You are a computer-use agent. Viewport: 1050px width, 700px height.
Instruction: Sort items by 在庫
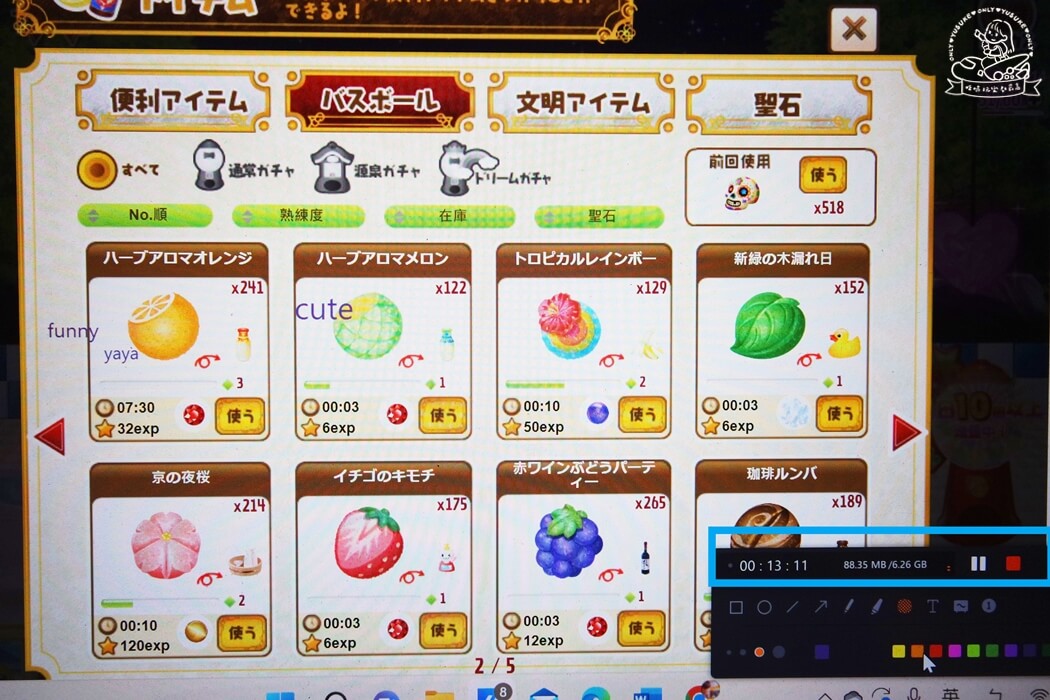click(449, 216)
